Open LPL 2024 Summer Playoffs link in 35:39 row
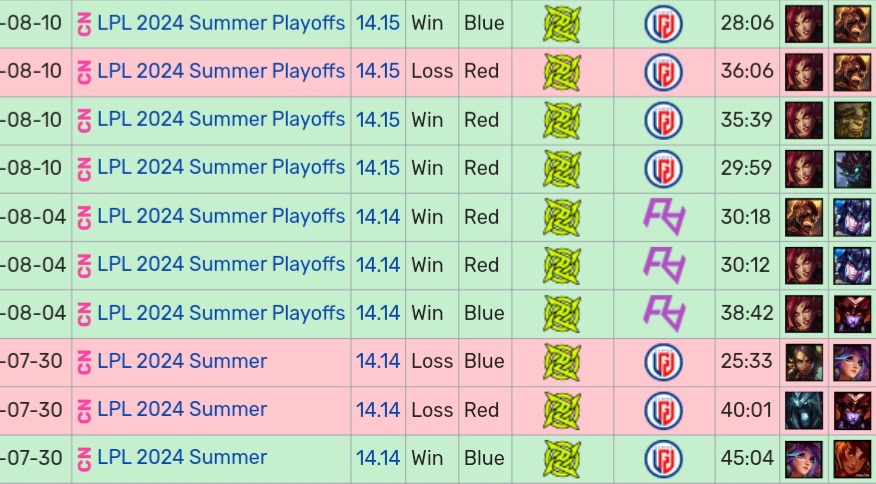 click(x=220, y=120)
